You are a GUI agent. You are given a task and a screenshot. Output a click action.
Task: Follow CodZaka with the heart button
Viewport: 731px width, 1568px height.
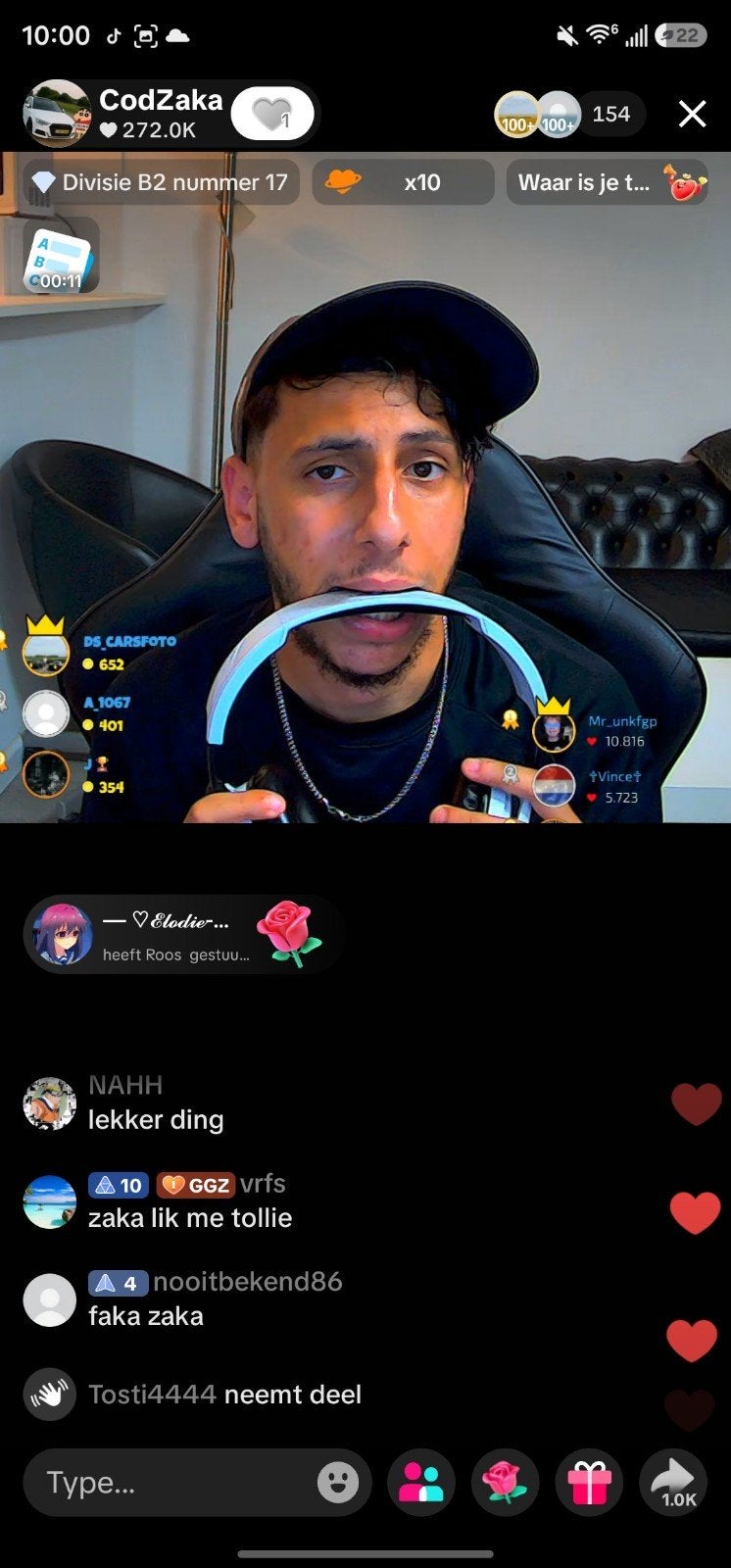(272, 115)
